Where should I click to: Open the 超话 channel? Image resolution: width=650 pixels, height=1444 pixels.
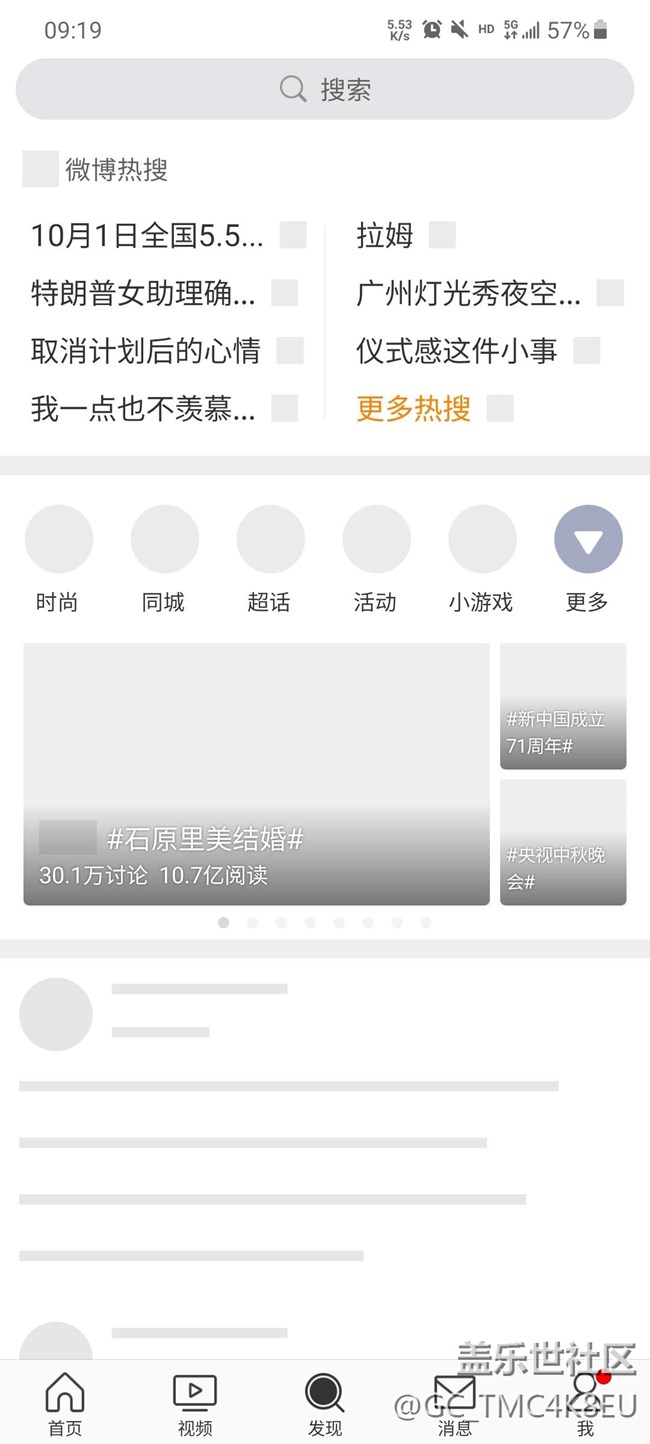[270, 558]
